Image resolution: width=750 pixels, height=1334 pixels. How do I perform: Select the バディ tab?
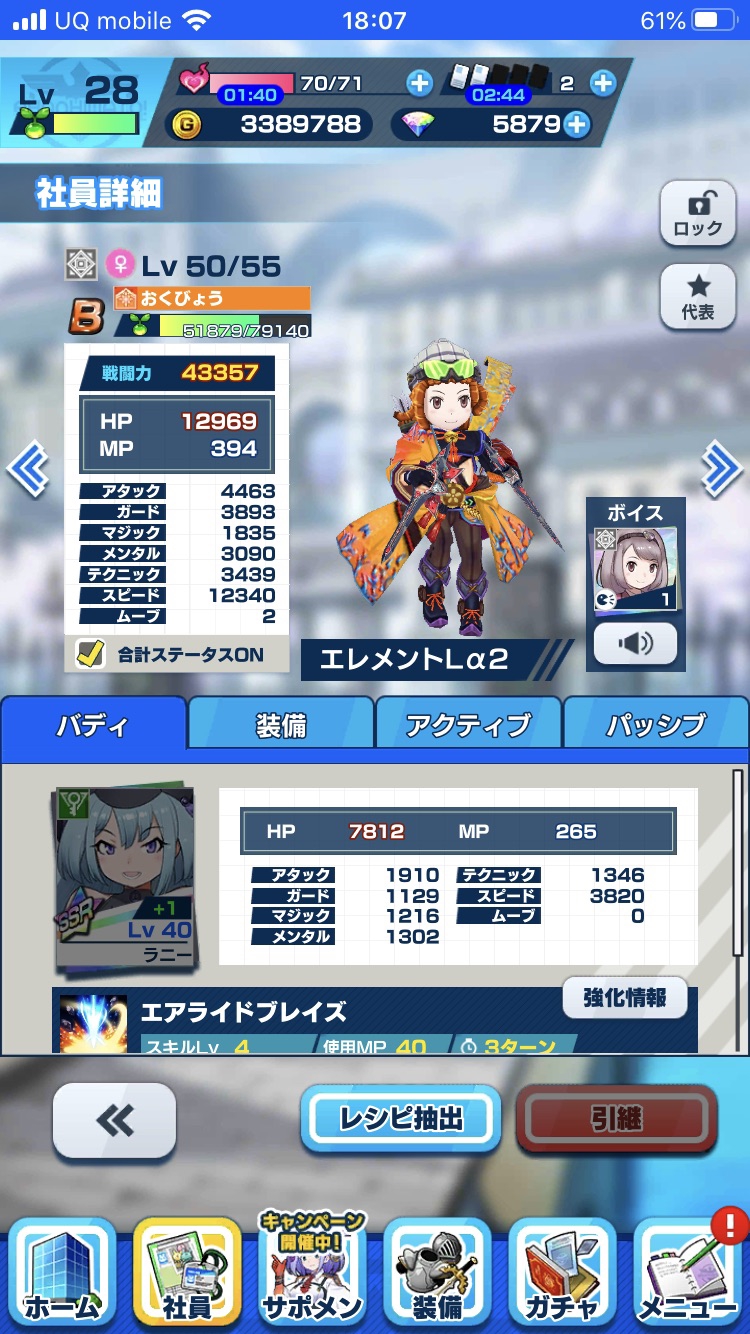pos(94,724)
